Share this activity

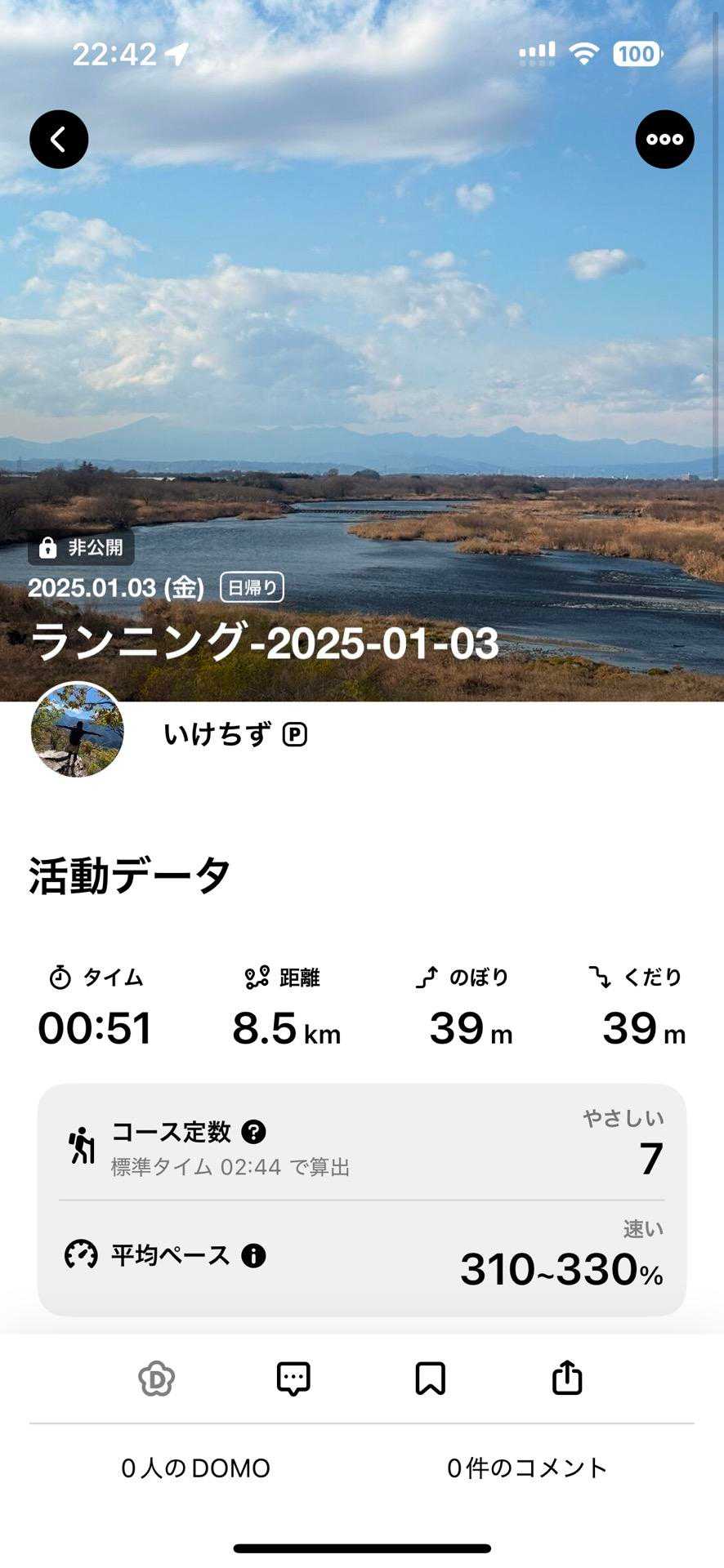click(567, 1379)
